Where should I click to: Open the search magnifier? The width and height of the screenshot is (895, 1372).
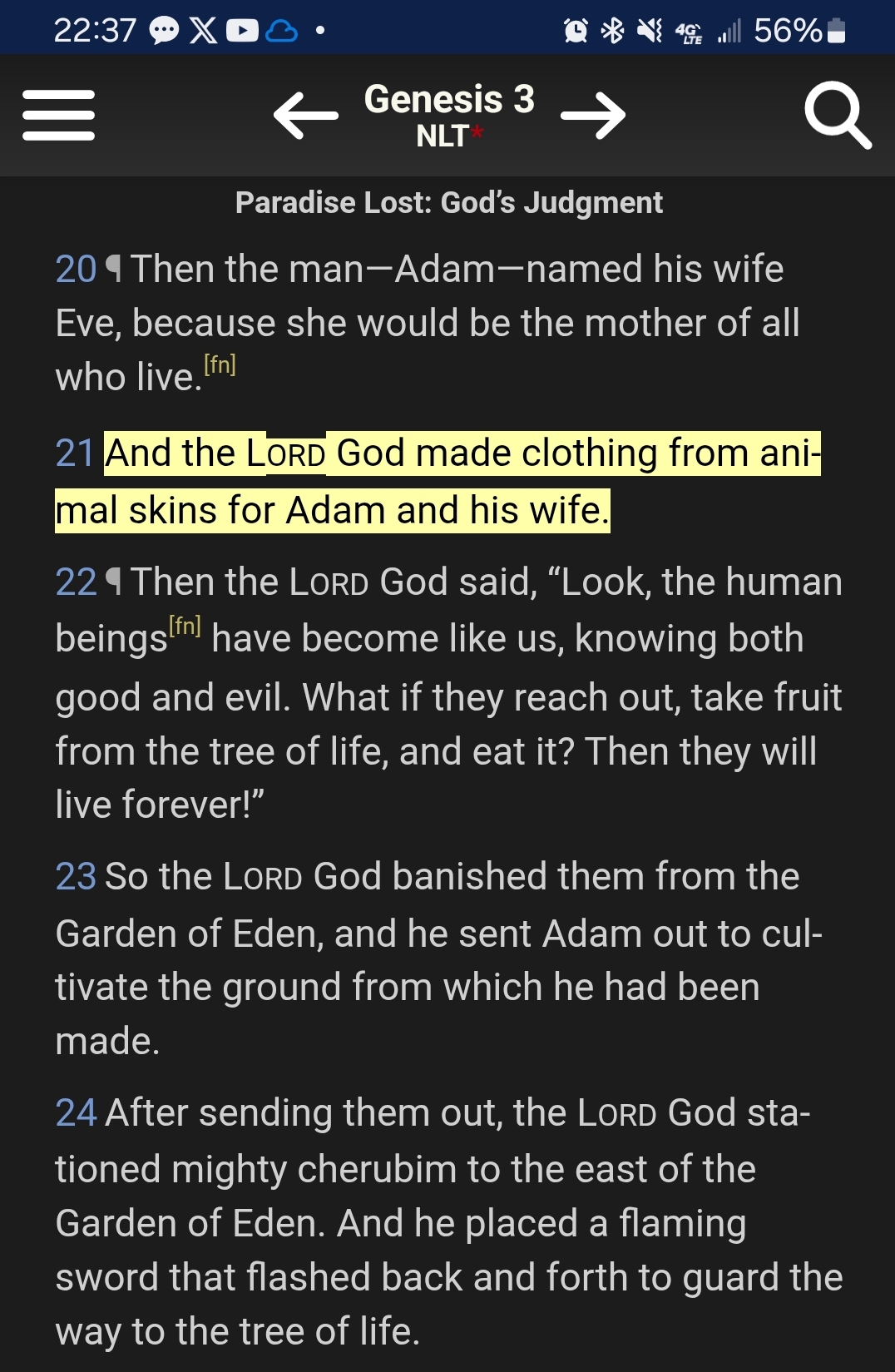coord(837,115)
